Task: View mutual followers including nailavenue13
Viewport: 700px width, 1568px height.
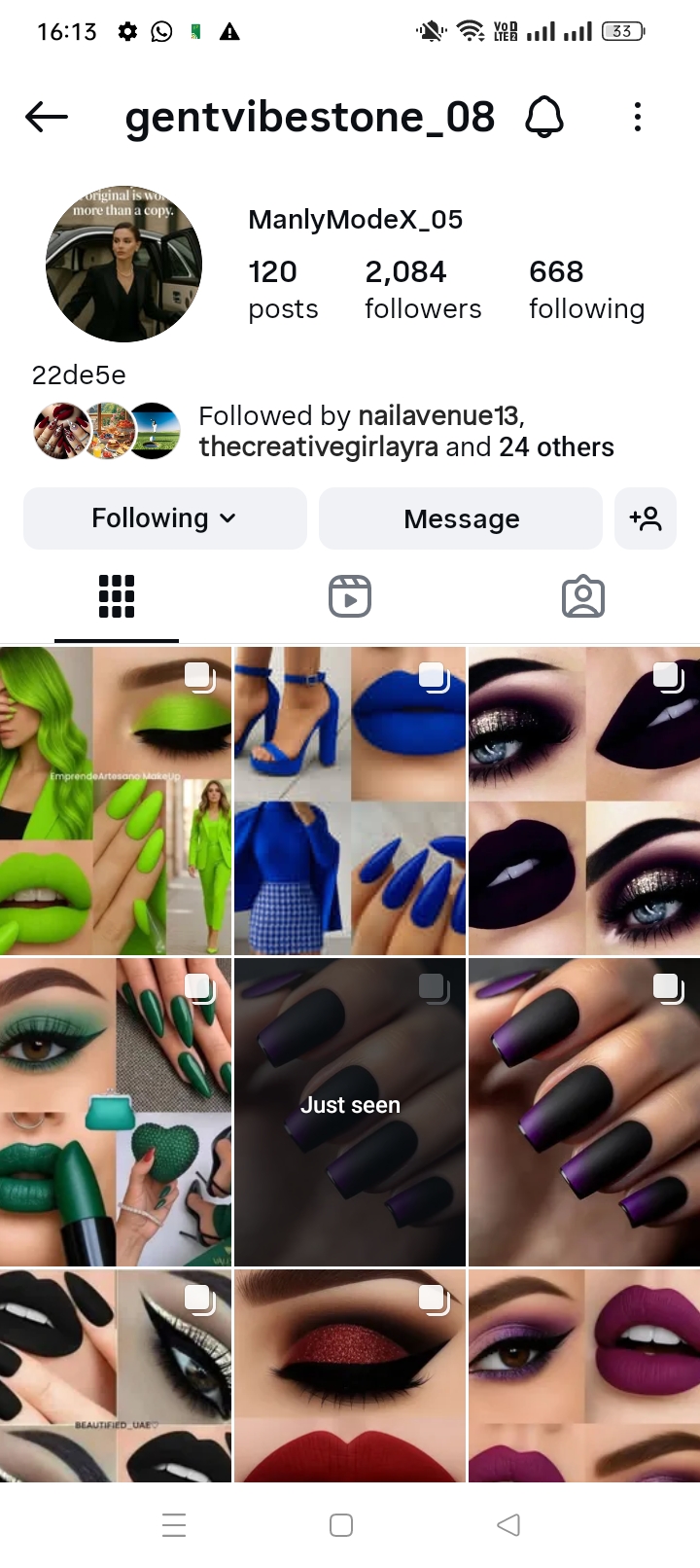Action: coord(406,431)
